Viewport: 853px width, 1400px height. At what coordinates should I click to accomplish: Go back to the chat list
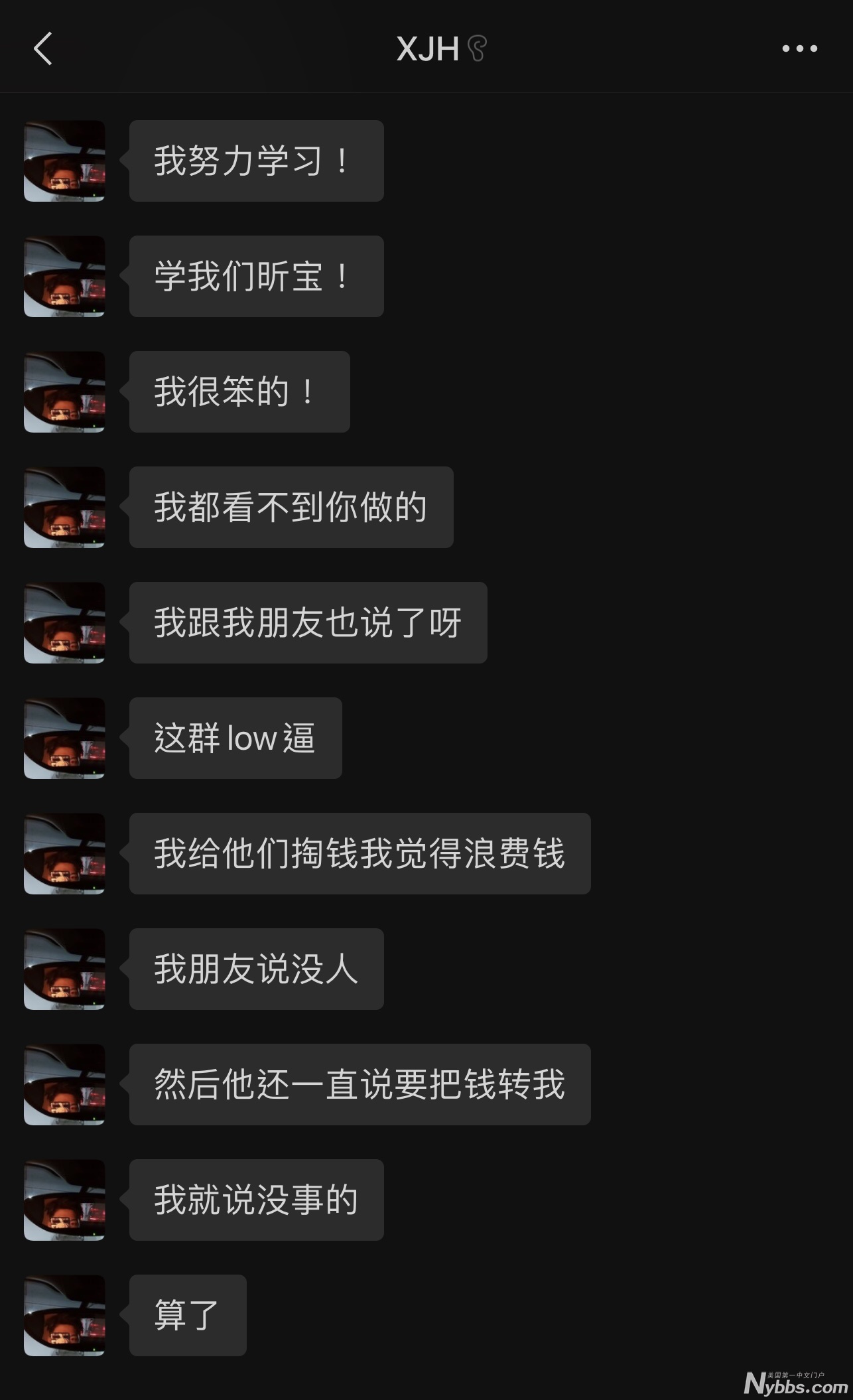click(x=43, y=49)
